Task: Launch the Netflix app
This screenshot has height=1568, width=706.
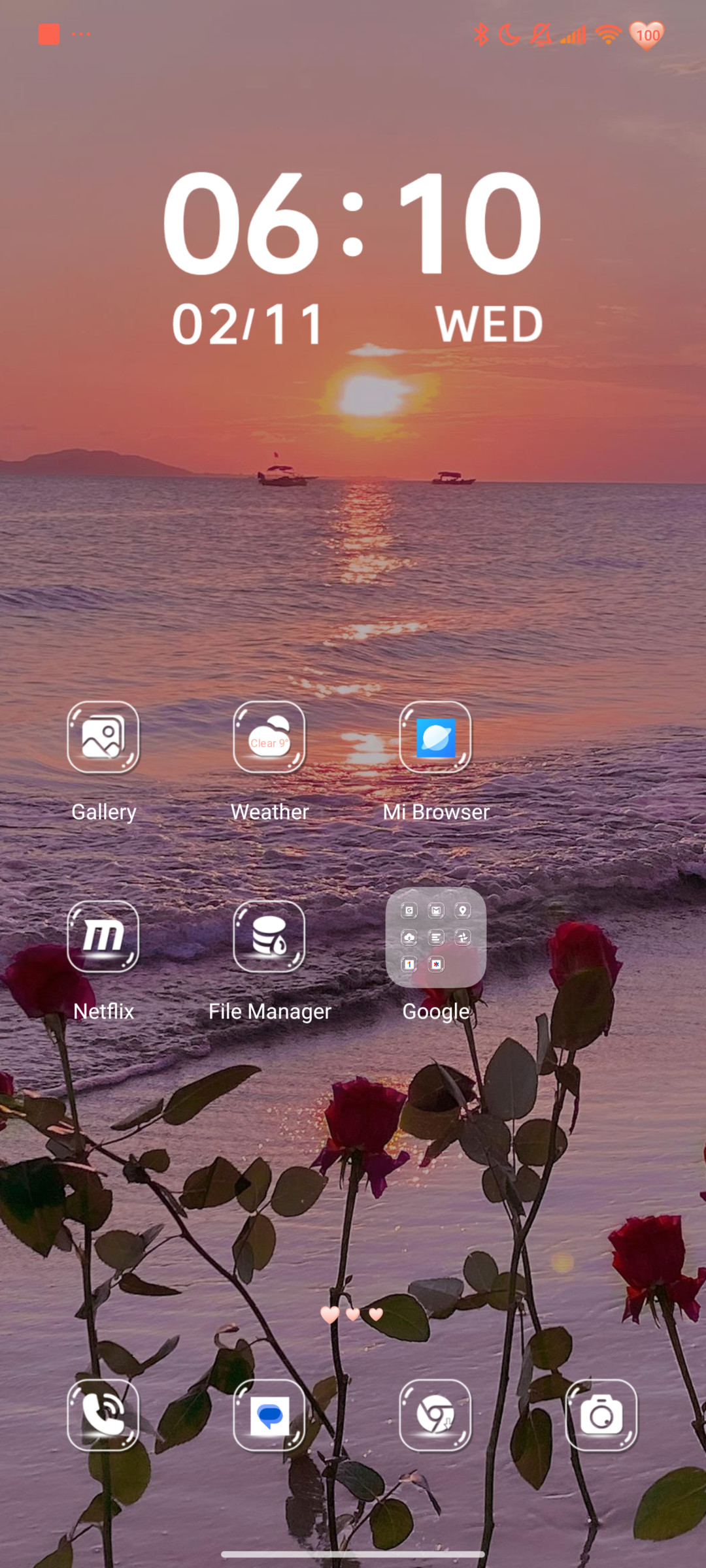Action: 103,937
